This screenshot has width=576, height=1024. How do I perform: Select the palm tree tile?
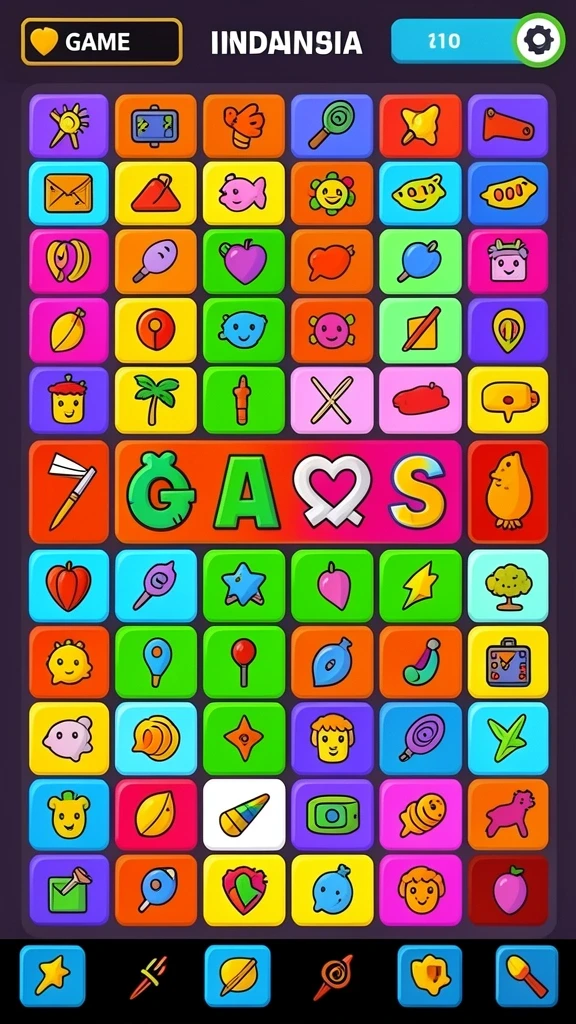pyautogui.click(x=156, y=400)
